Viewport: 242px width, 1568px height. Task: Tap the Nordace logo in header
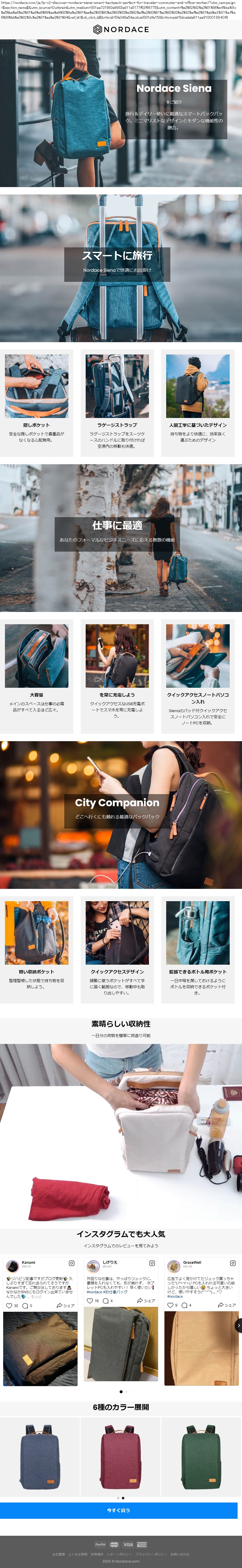tap(121, 29)
